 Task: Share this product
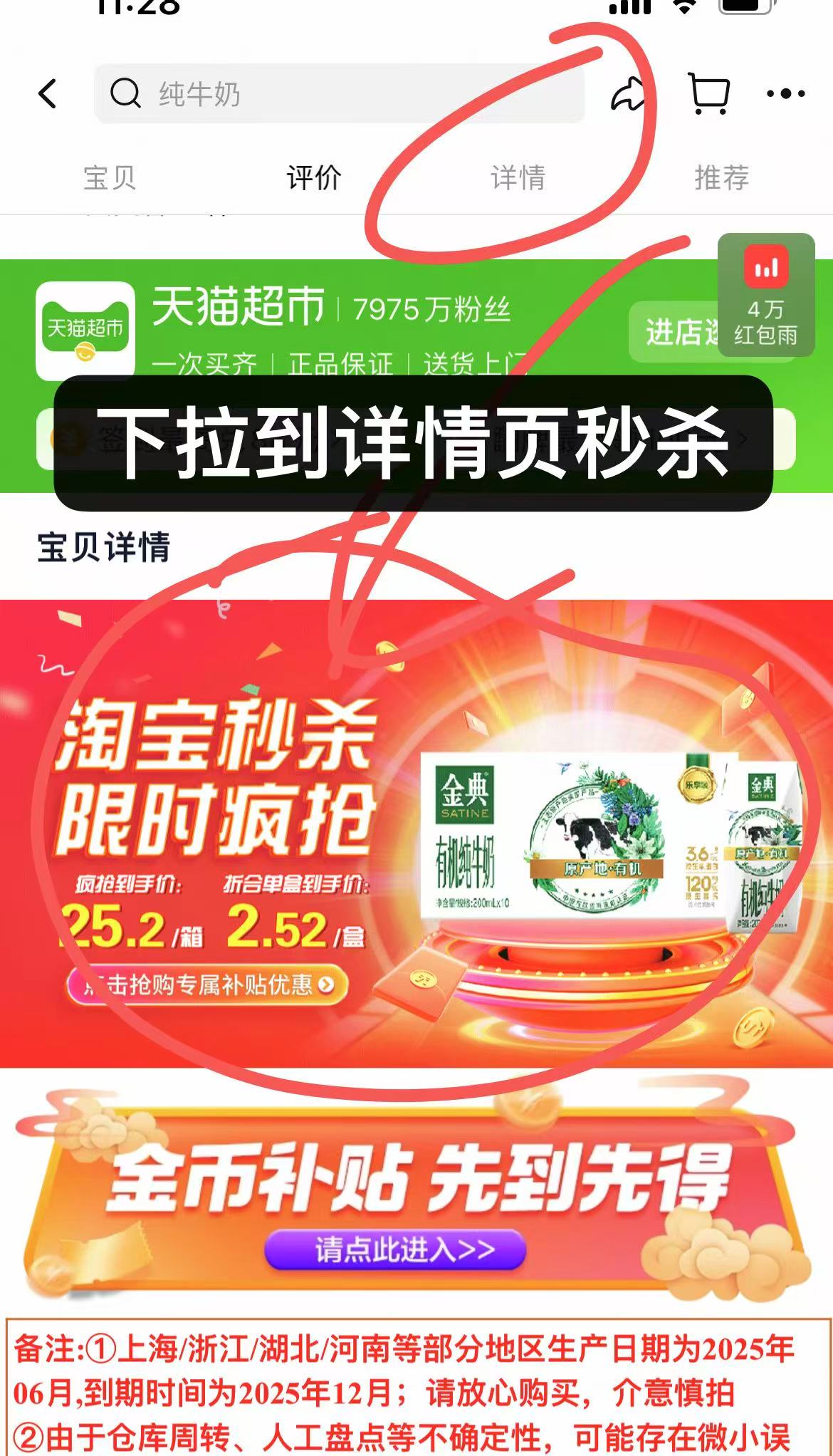tap(629, 93)
